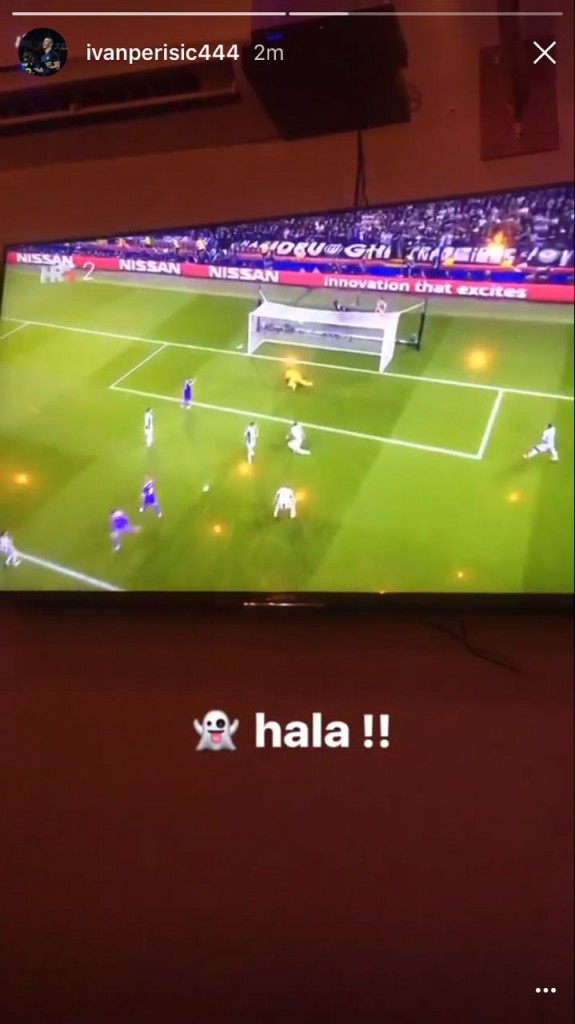
Task: Open the ivanperisic444 username link
Action: click(x=163, y=53)
